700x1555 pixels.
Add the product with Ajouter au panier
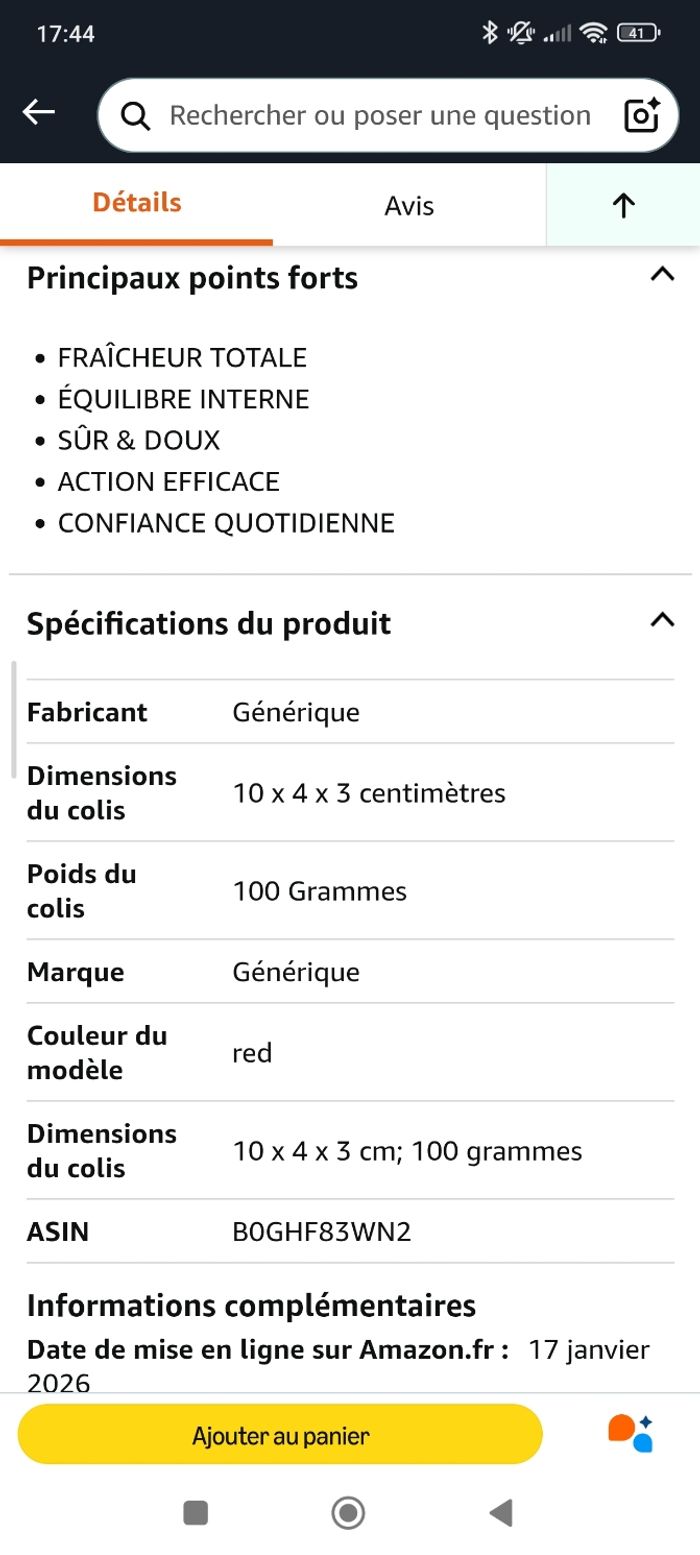tap(280, 1436)
